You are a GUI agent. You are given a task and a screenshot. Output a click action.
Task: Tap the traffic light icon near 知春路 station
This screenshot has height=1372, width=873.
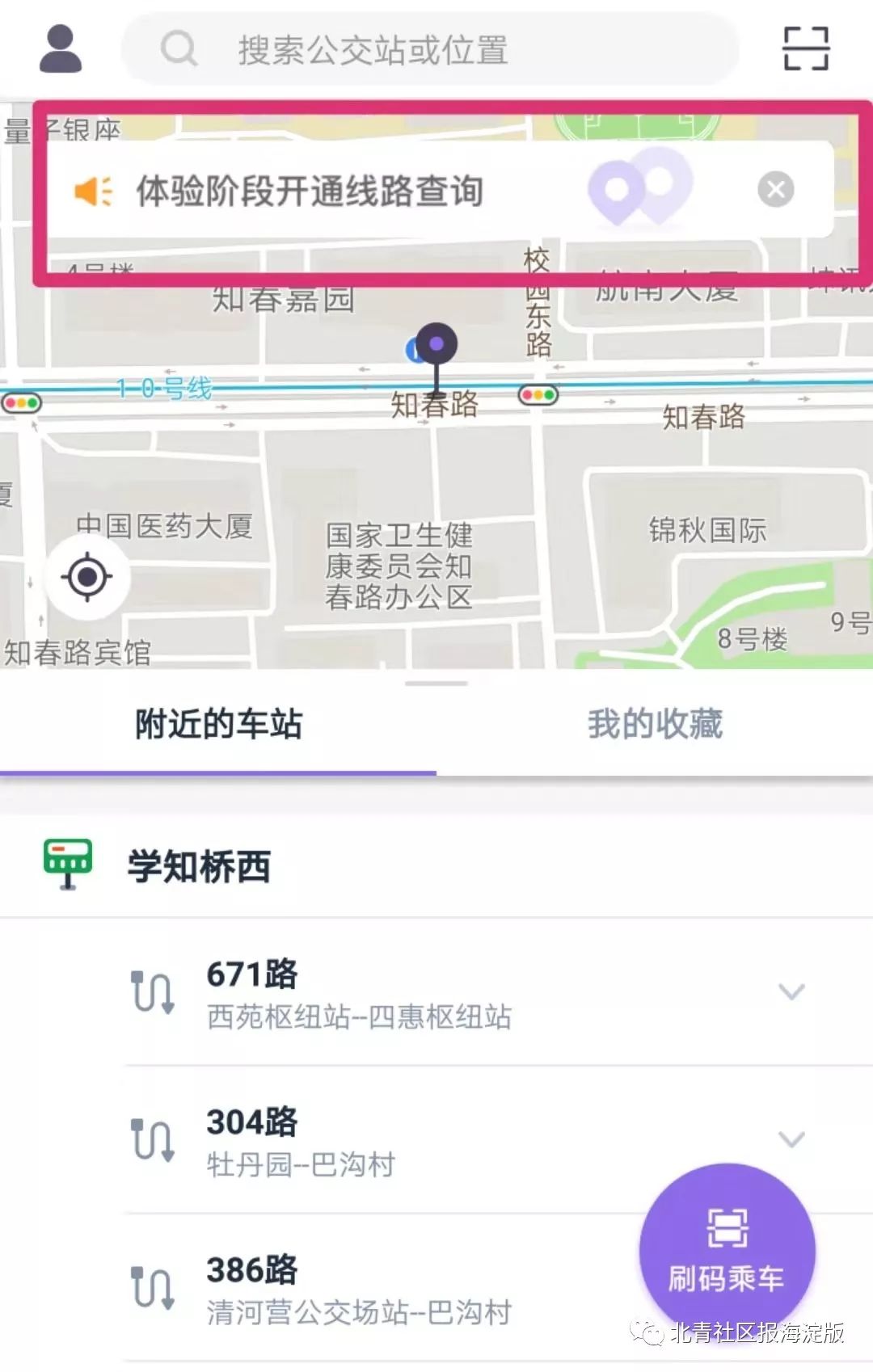coord(534,395)
